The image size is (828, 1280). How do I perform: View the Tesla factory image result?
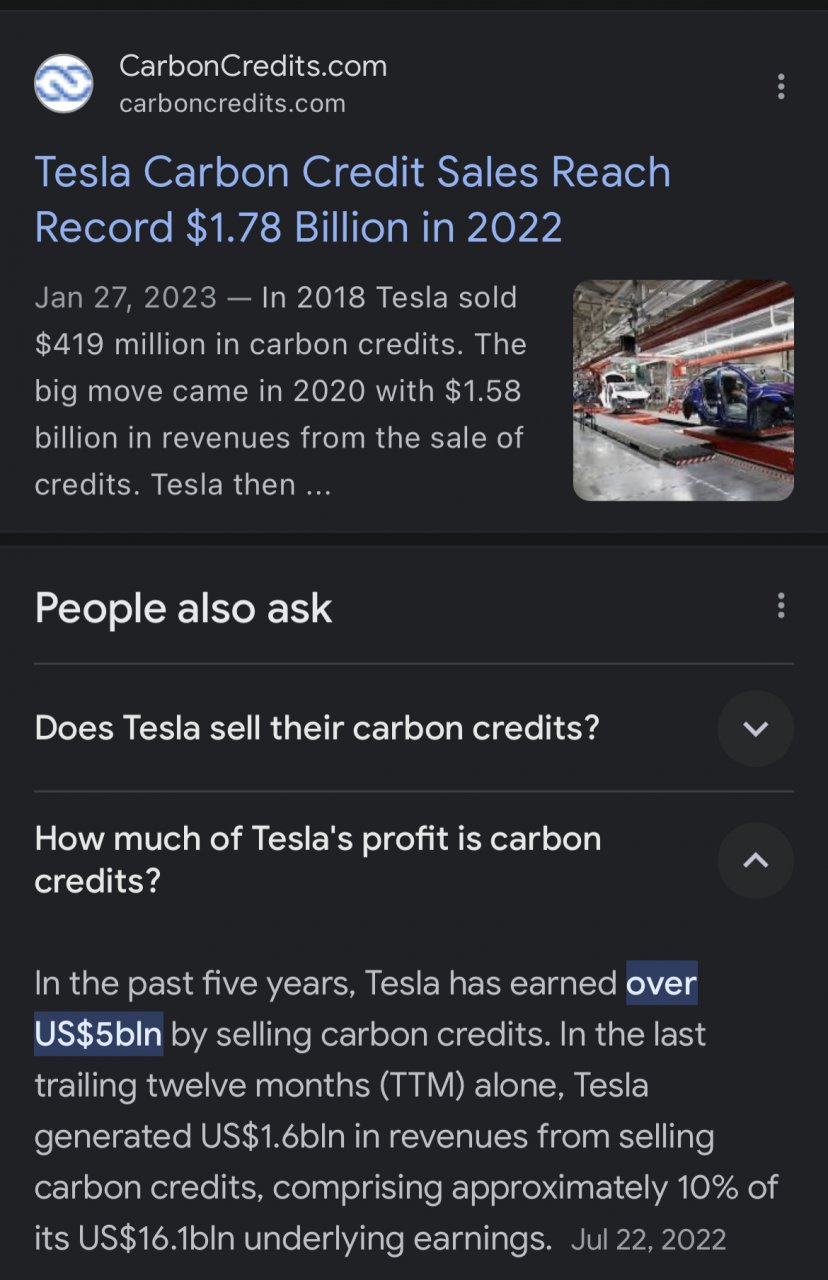pyautogui.click(x=683, y=390)
